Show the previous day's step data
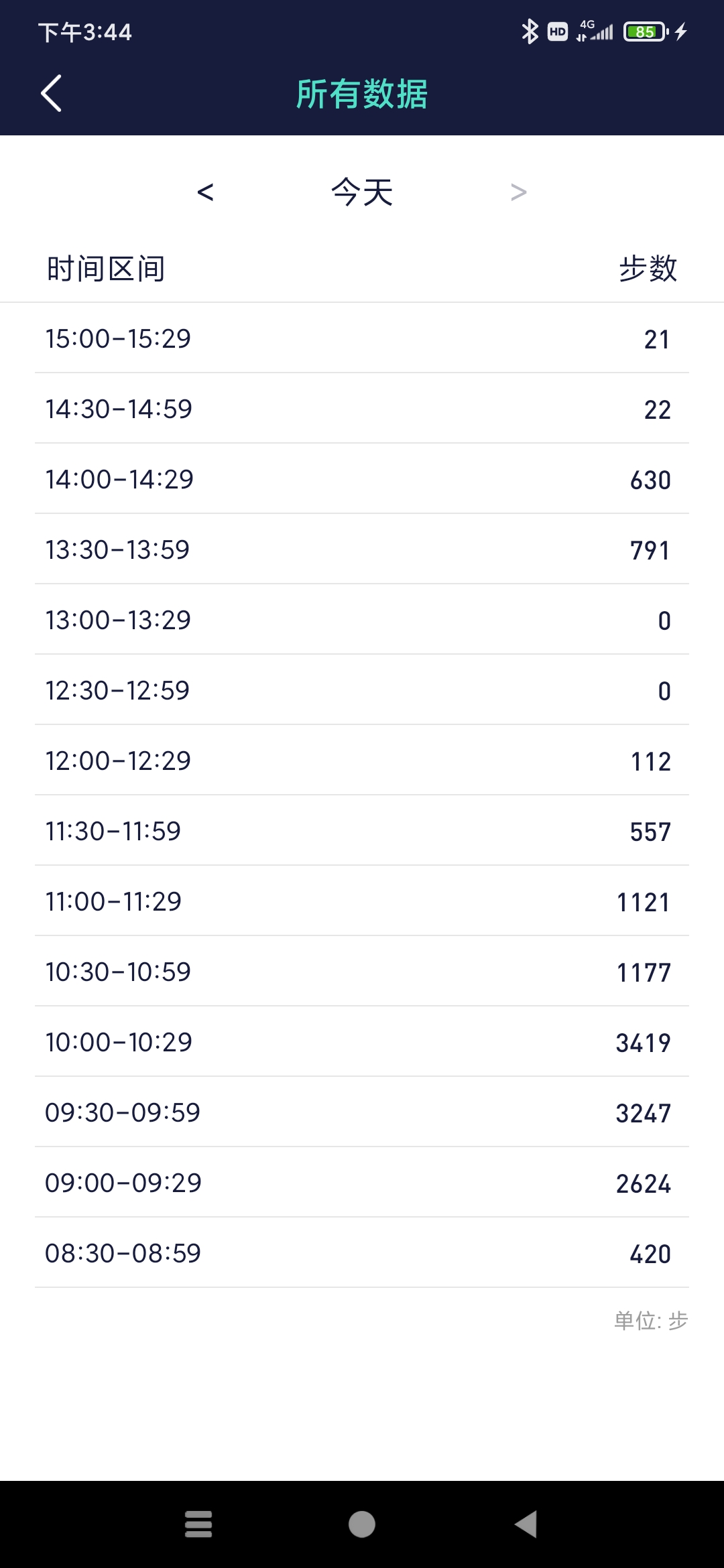The width and height of the screenshot is (724, 1568). click(x=205, y=192)
